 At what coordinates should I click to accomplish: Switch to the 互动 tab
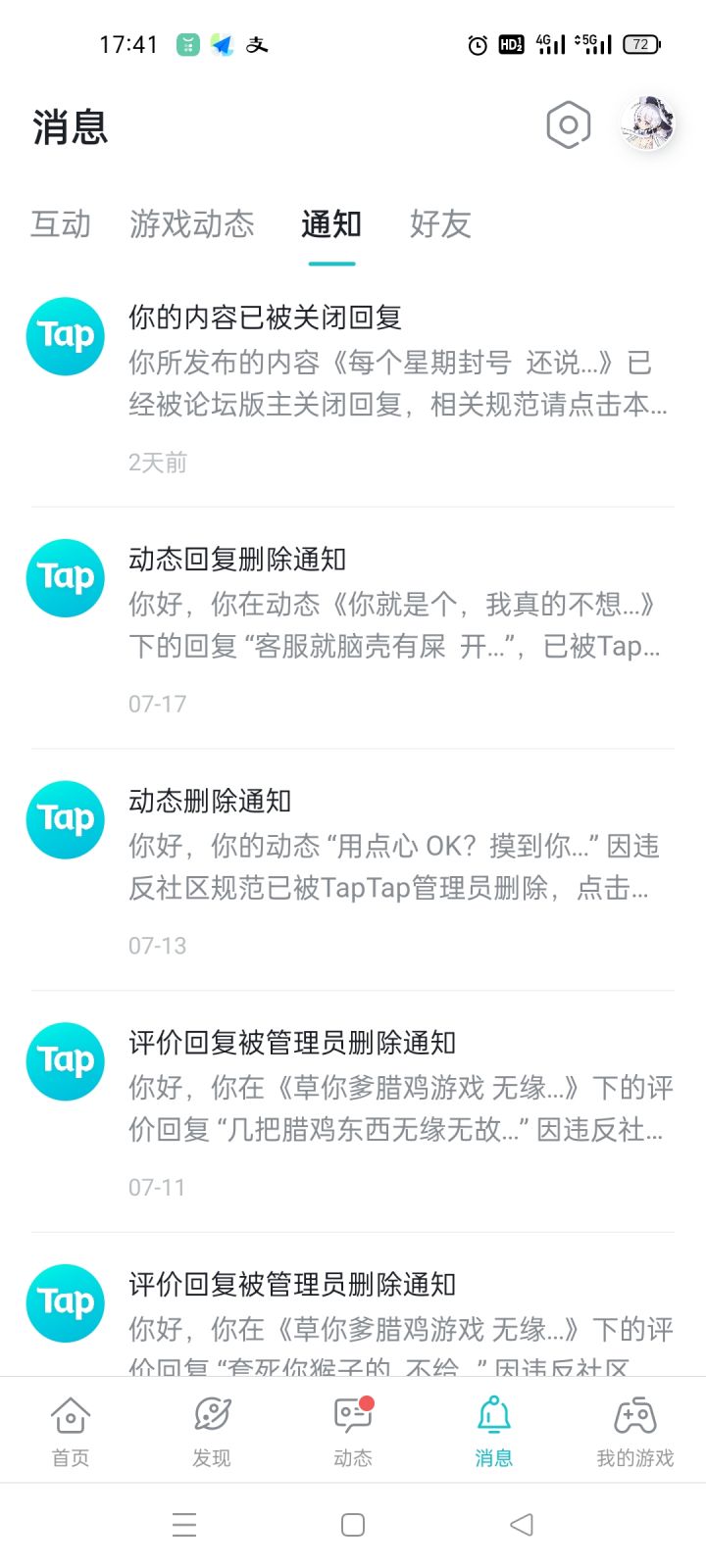[61, 224]
